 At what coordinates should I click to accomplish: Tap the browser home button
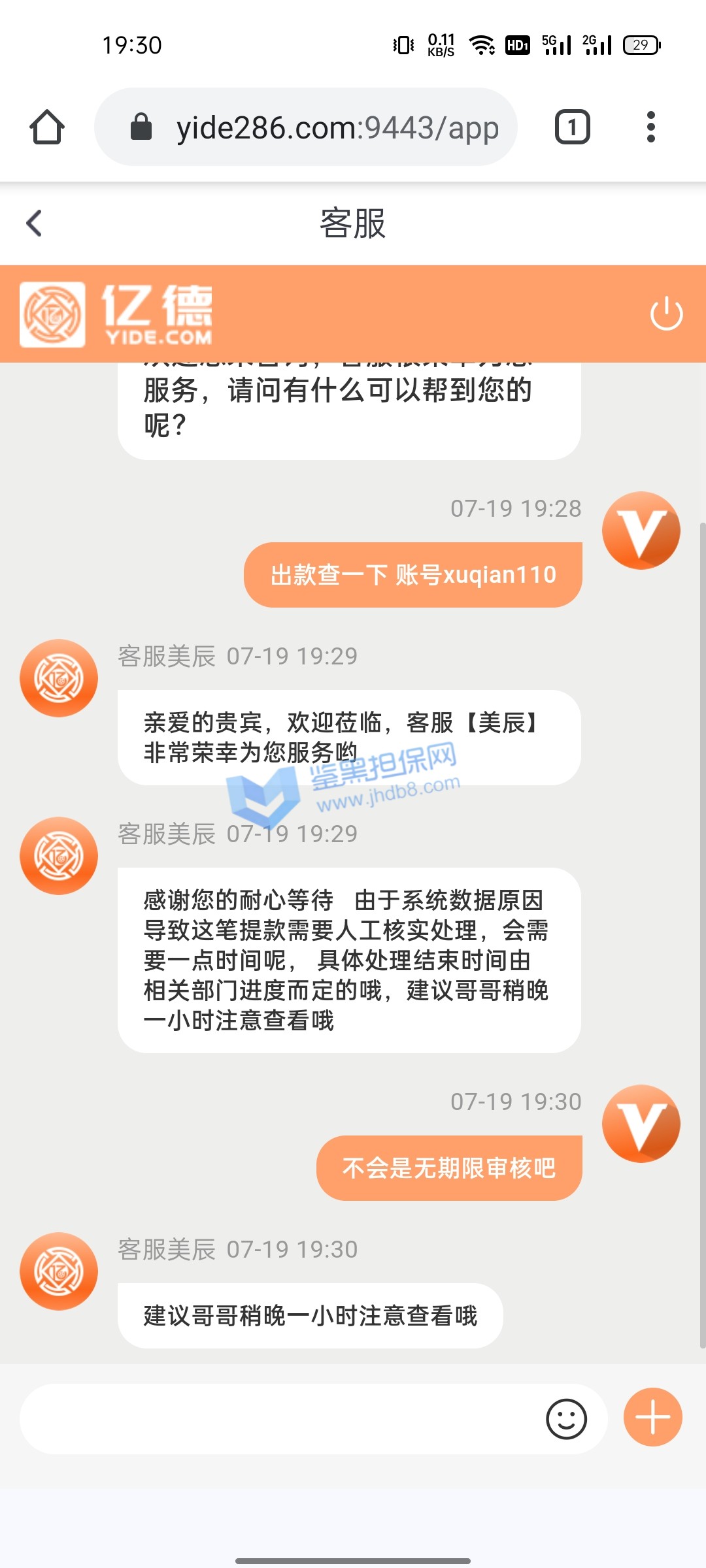[47, 127]
